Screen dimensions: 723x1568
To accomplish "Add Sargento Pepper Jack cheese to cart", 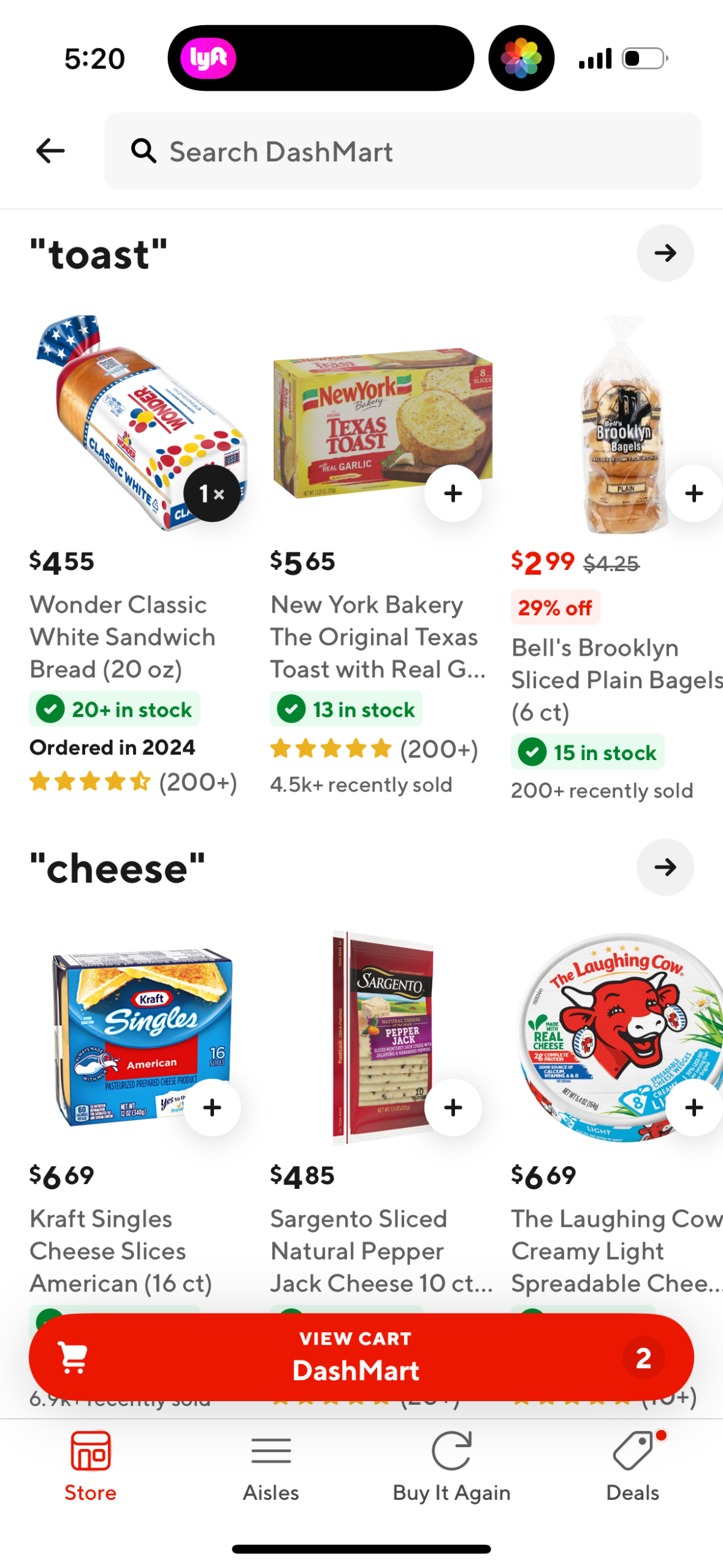I will tap(453, 1107).
